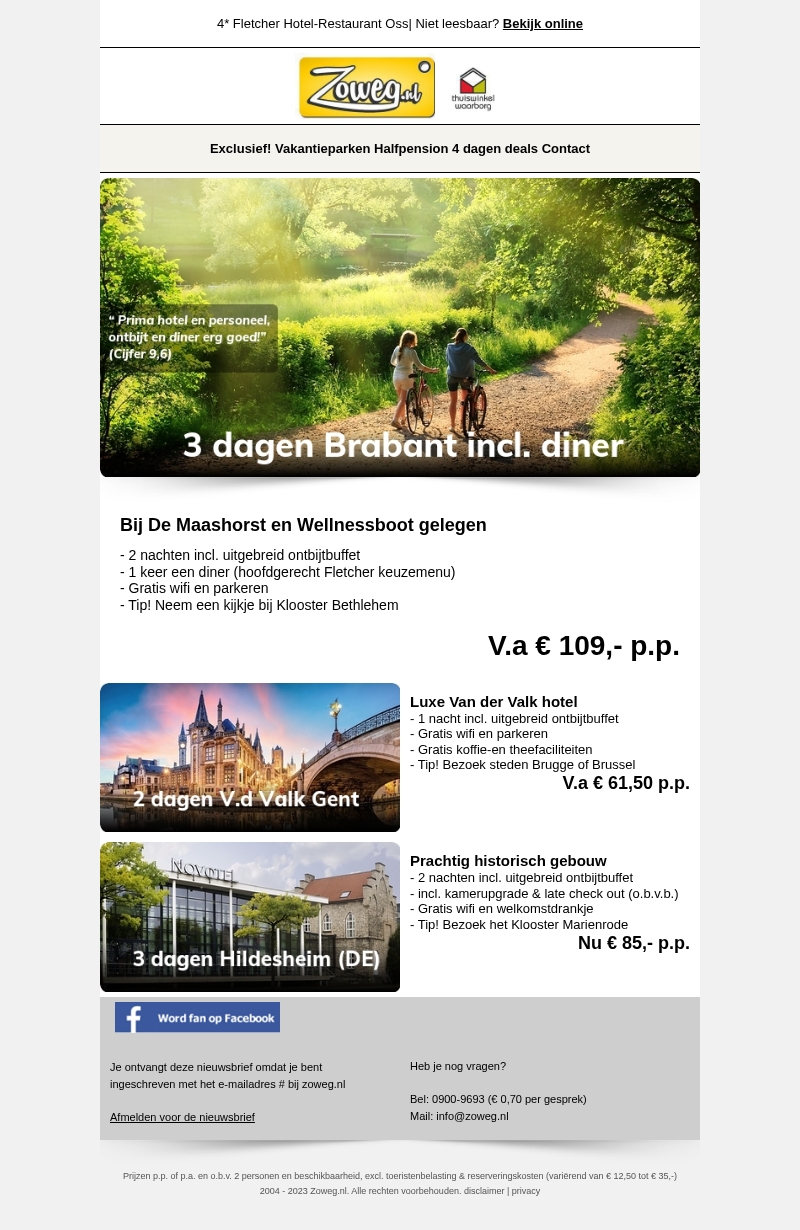Open the Contact link in the menu
Viewport: 800px width, 1230px height.
click(x=566, y=149)
